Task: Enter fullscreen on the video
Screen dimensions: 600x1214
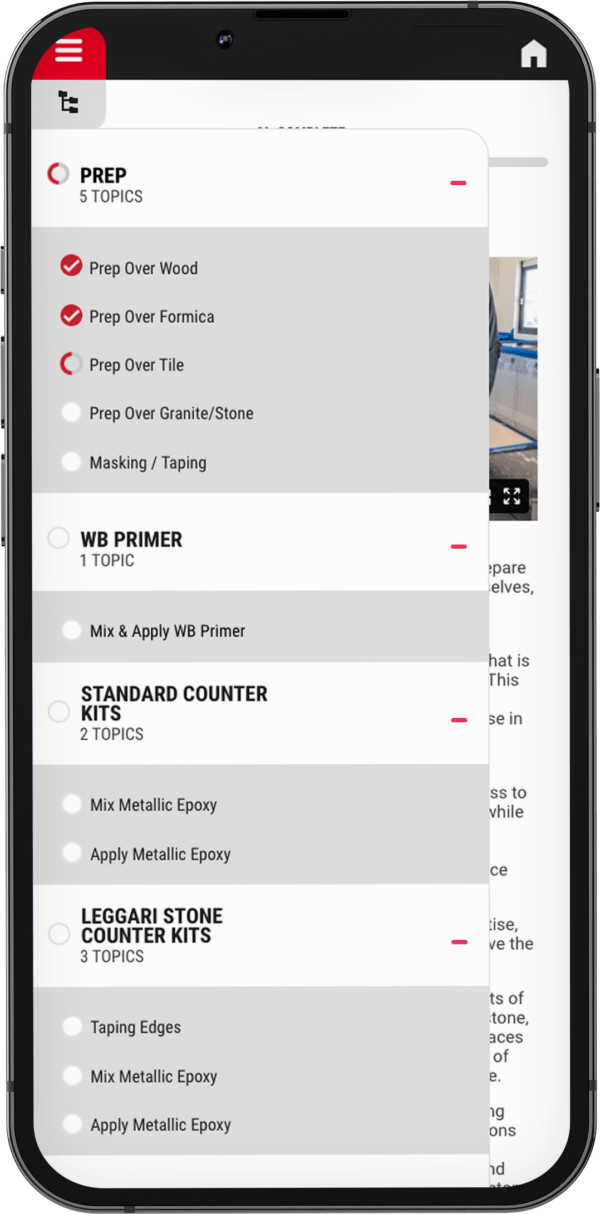Action: (x=512, y=496)
